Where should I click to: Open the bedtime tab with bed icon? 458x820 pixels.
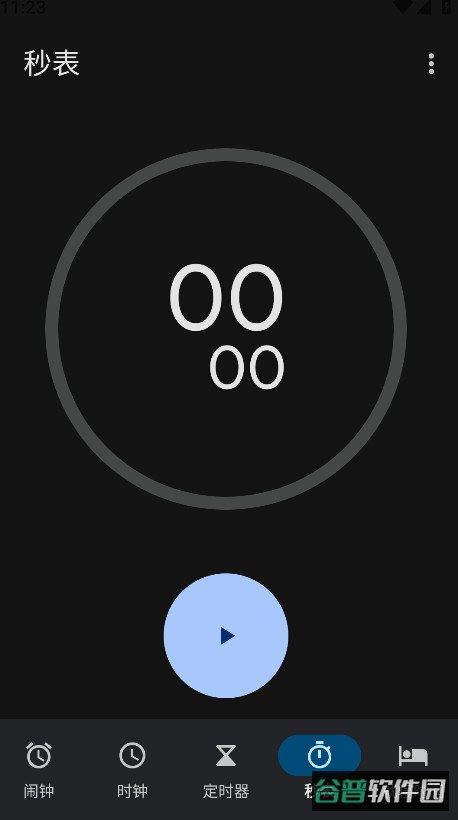(x=413, y=756)
